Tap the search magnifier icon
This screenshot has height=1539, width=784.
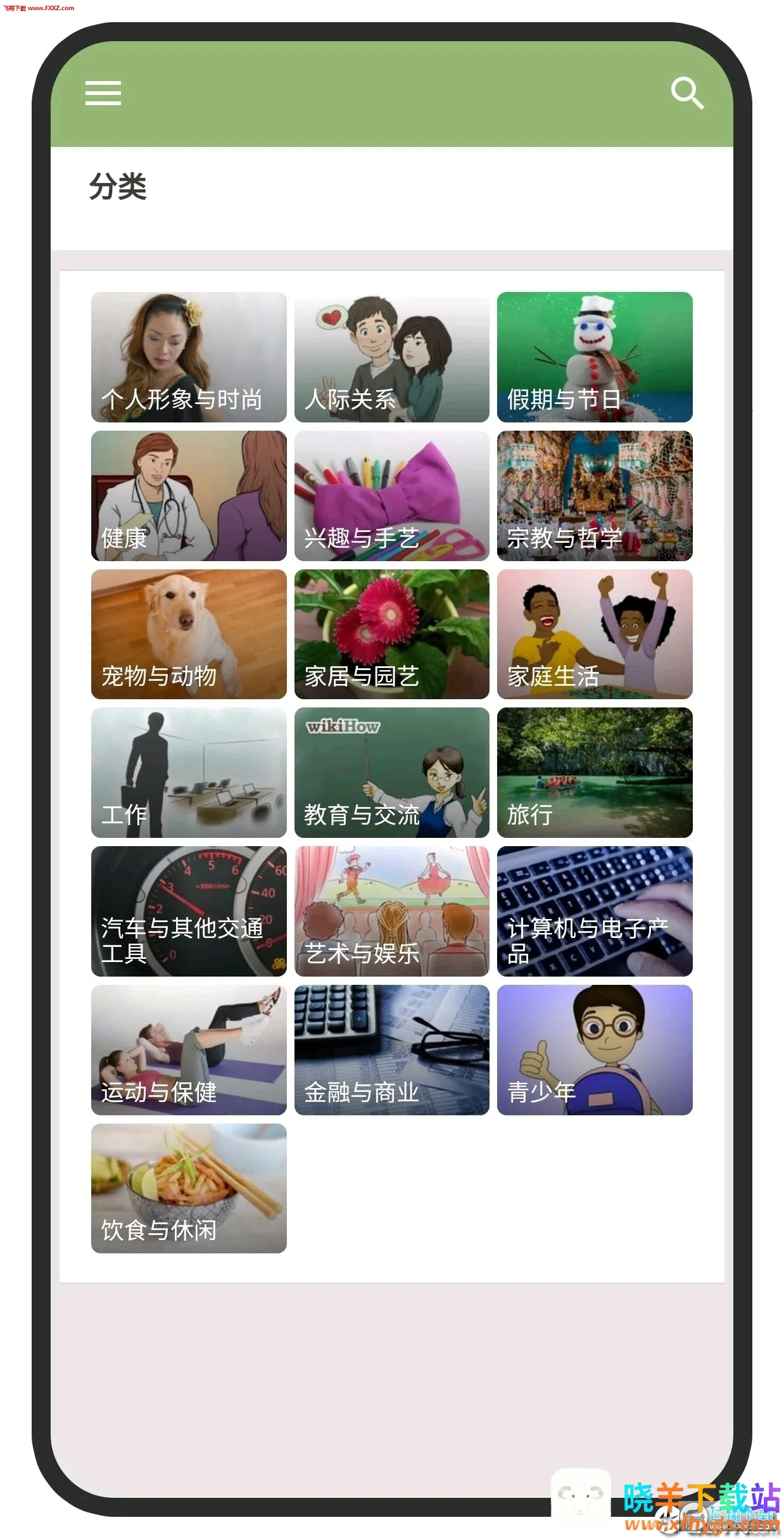point(687,93)
